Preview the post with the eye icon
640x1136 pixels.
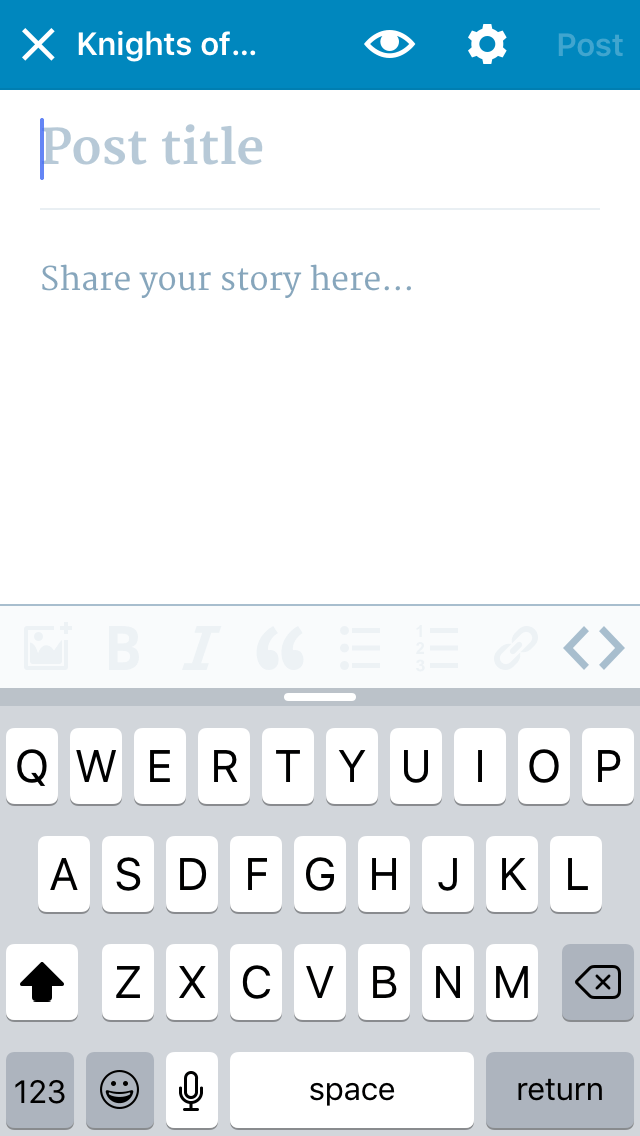pyautogui.click(x=389, y=45)
